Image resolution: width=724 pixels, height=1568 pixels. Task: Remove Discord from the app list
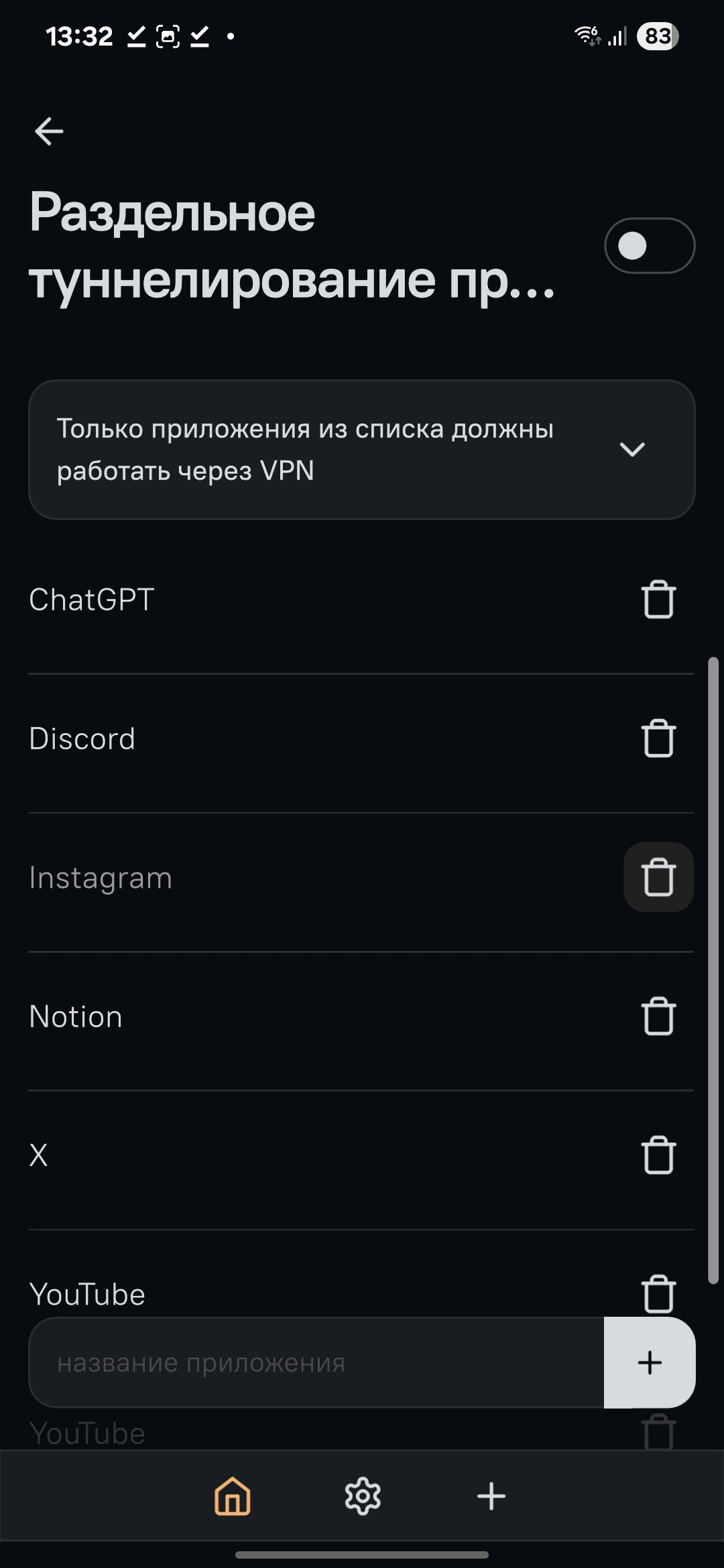pos(658,738)
